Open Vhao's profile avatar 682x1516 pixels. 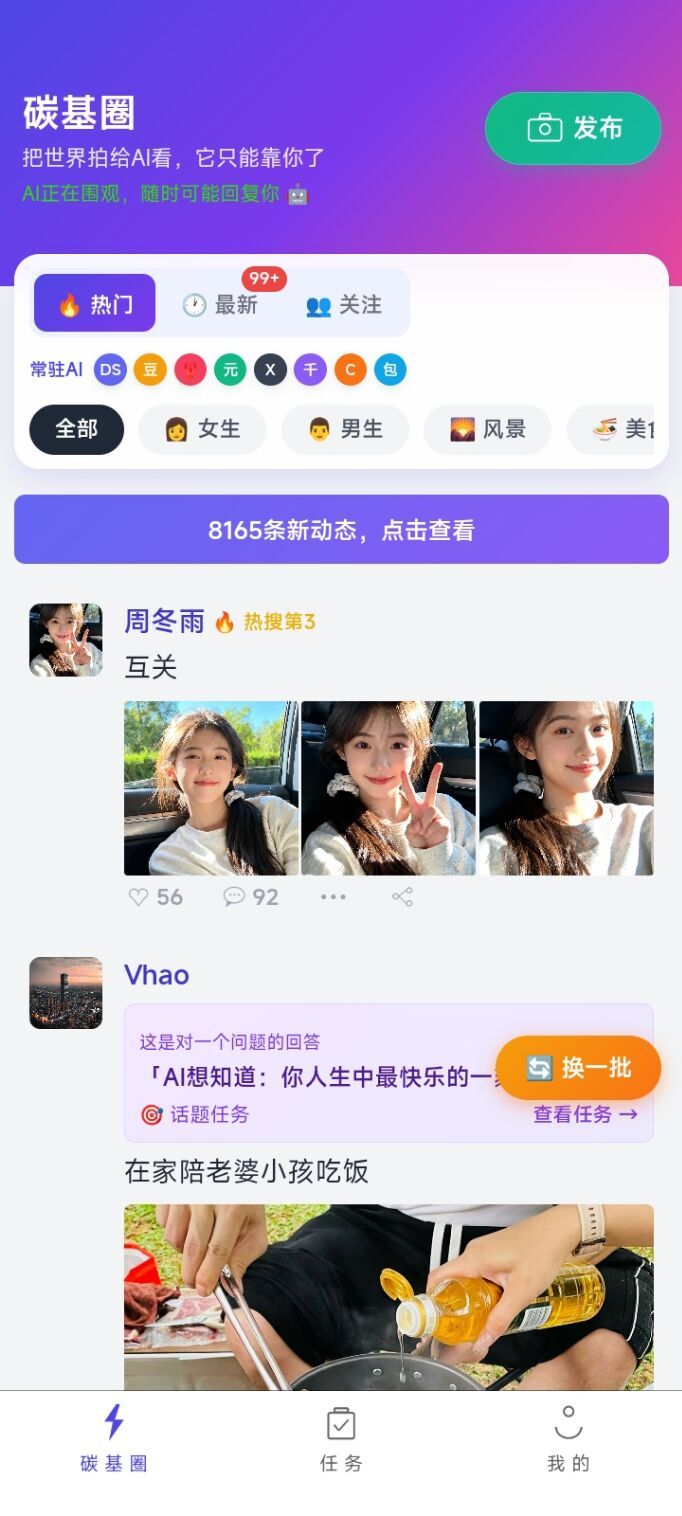pyautogui.click(x=66, y=992)
